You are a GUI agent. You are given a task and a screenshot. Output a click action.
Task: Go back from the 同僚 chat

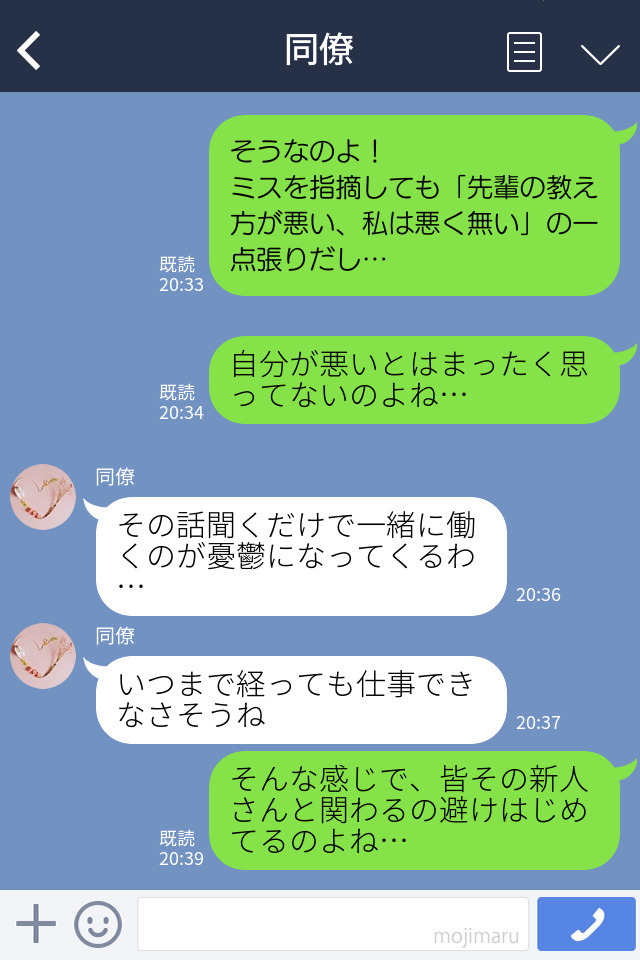(x=29, y=51)
